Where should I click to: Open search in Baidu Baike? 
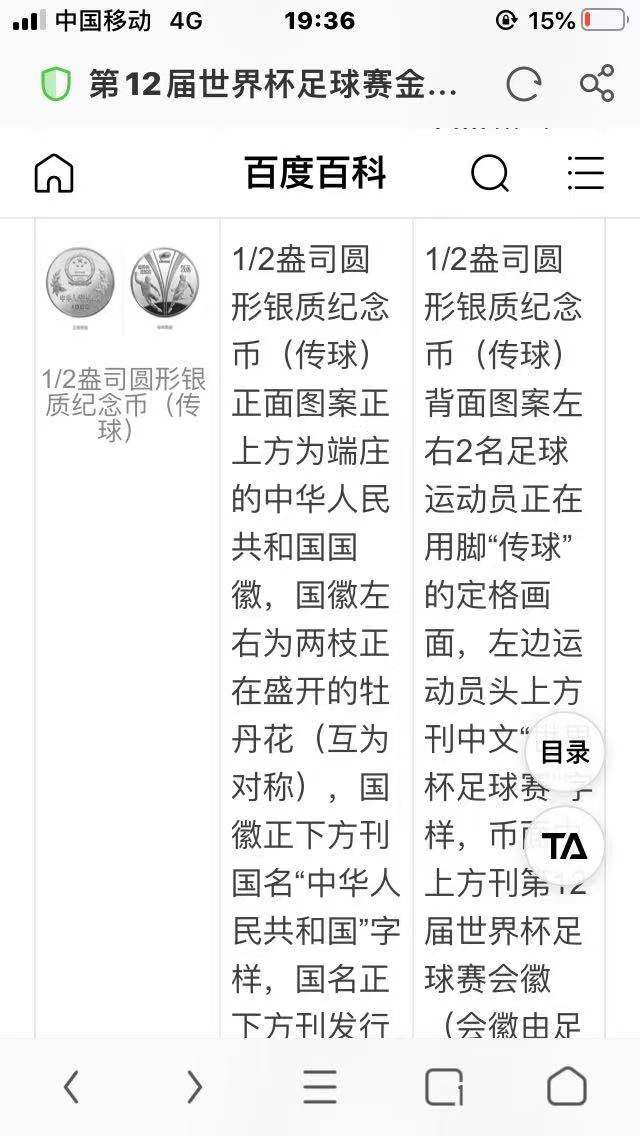click(x=489, y=174)
